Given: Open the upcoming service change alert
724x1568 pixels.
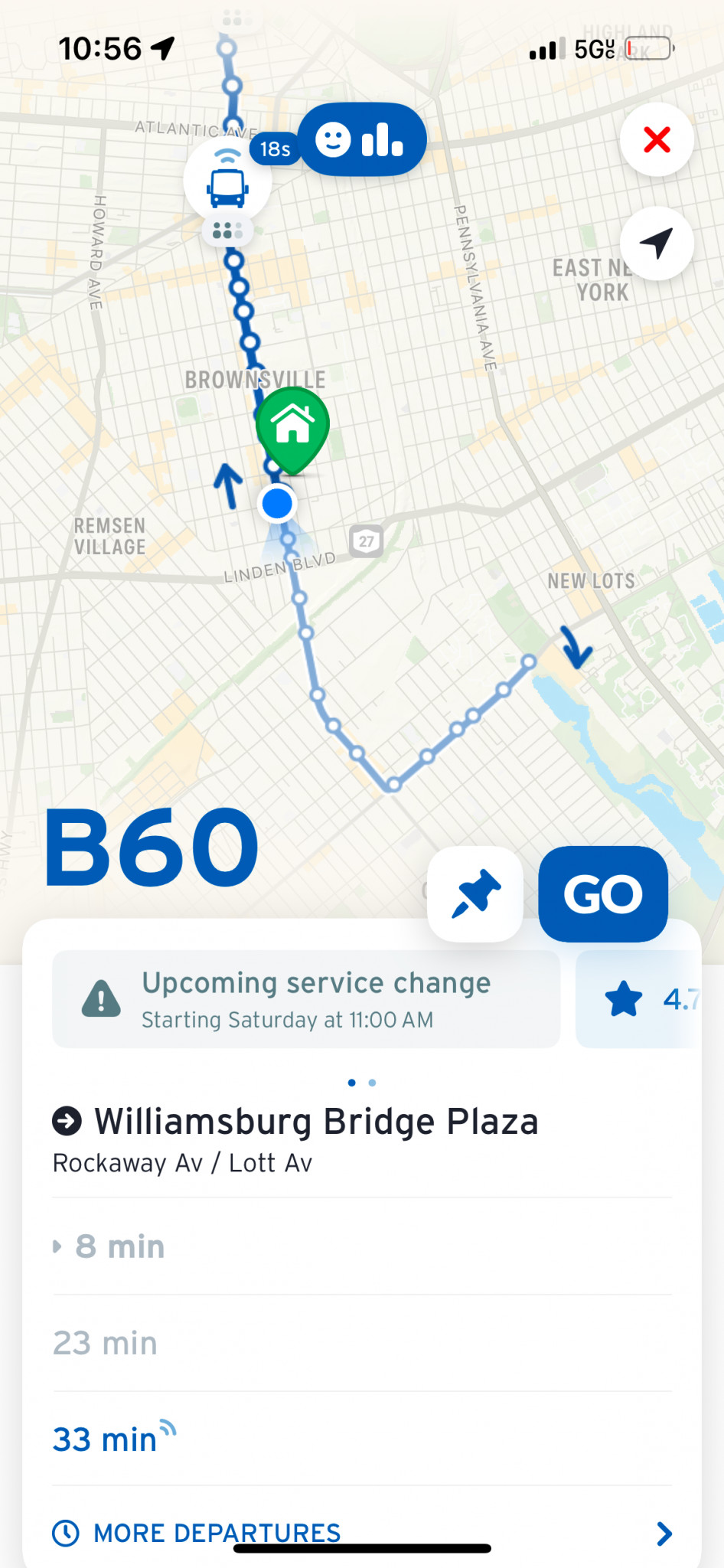Looking at the screenshot, I should click(x=306, y=999).
